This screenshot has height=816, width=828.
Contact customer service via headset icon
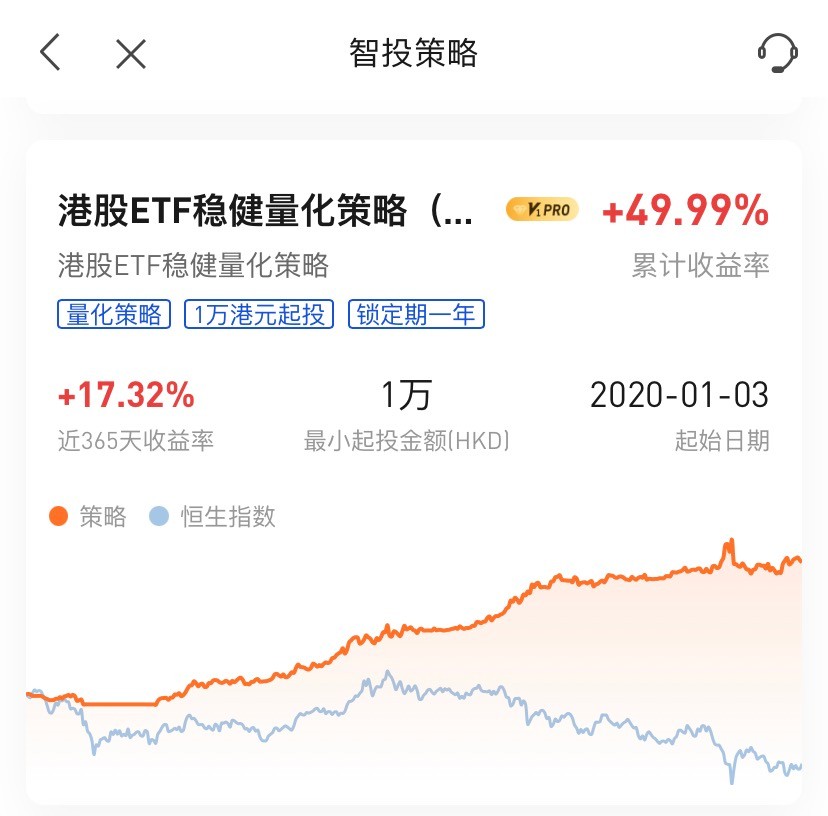coord(777,53)
